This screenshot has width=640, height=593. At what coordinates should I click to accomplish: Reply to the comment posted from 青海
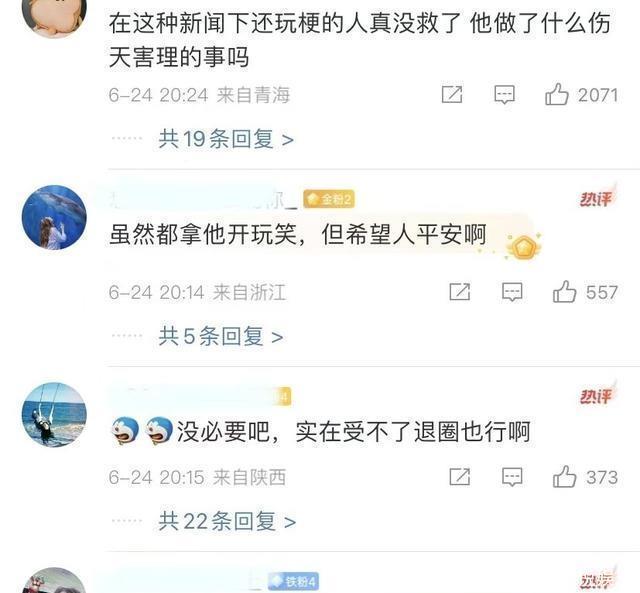(x=505, y=95)
